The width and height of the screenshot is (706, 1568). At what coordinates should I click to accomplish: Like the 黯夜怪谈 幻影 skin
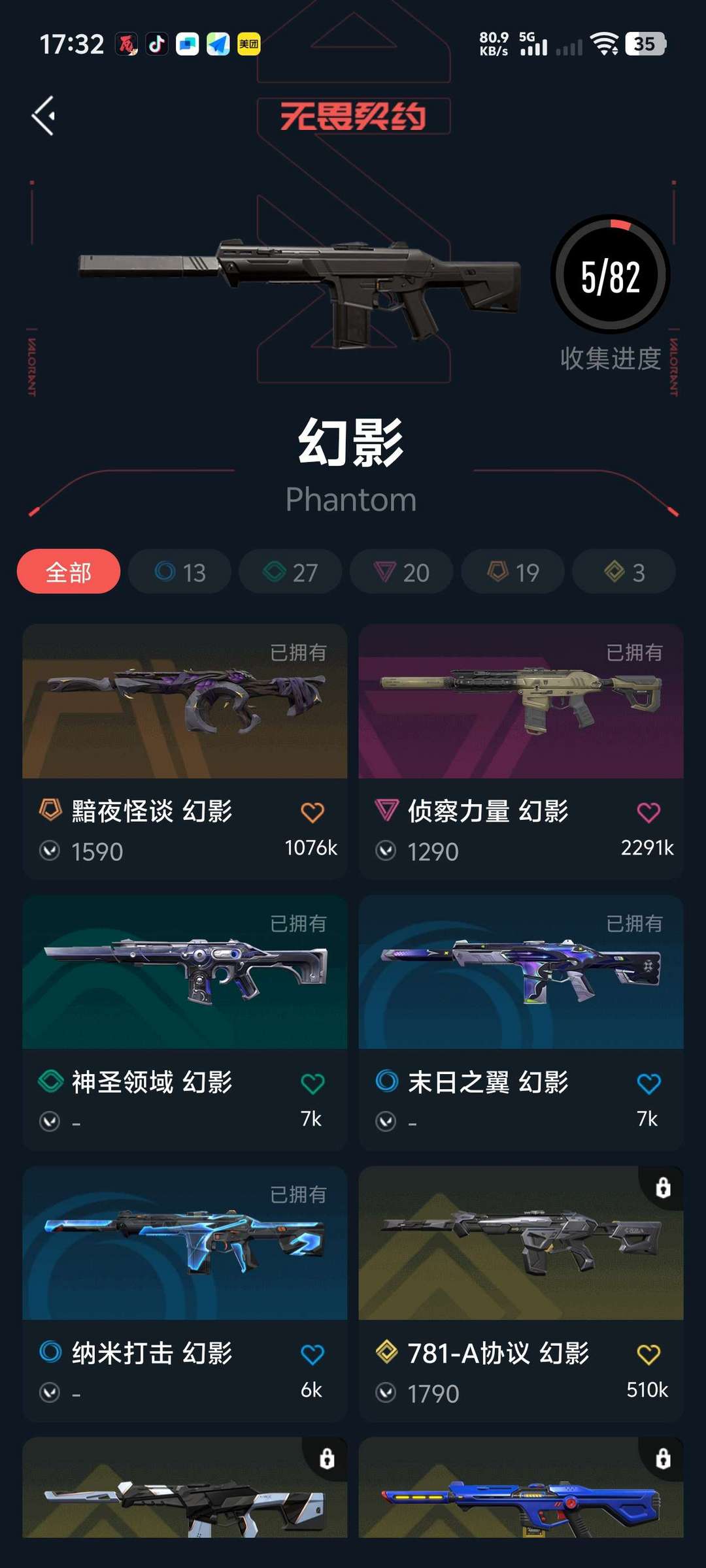coord(312,812)
